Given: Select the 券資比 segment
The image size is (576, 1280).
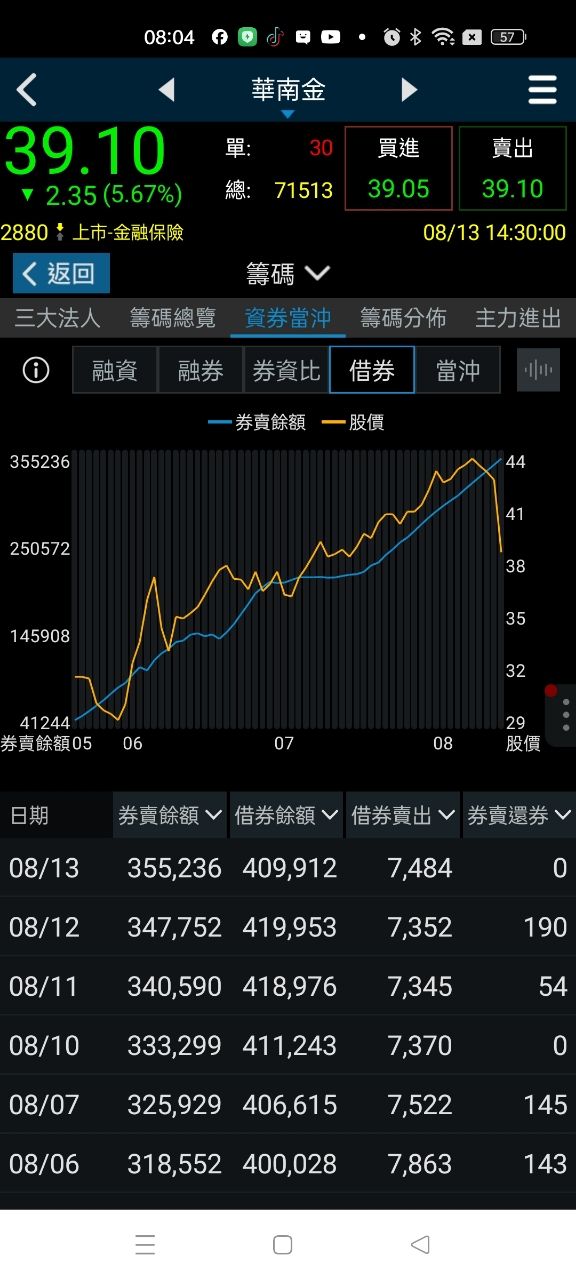Looking at the screenshot, I should click(286, 371).
